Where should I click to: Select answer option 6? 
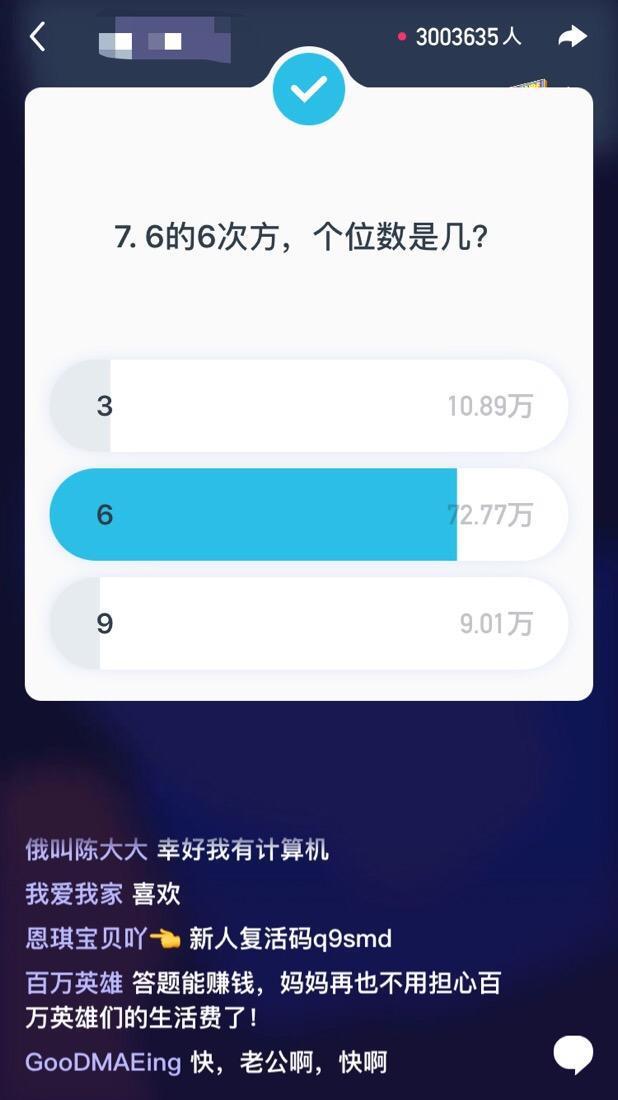coord(308,515)
